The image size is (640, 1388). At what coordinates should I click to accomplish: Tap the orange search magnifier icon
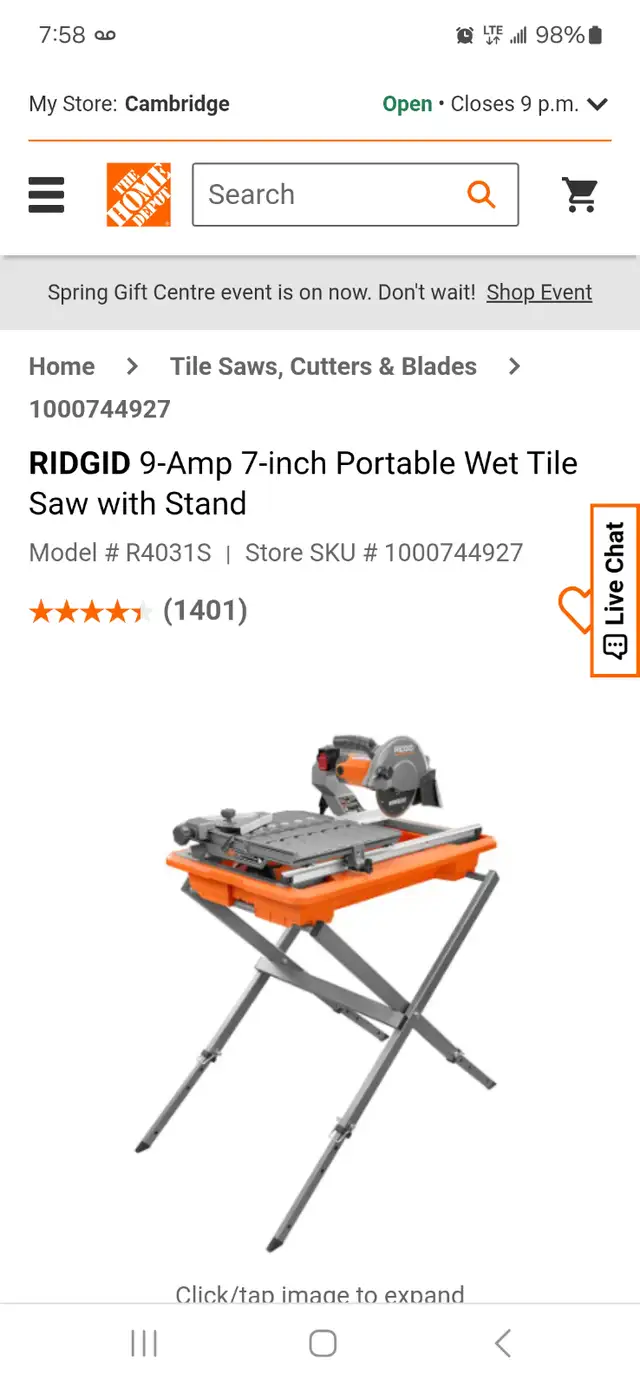[481, 194]
